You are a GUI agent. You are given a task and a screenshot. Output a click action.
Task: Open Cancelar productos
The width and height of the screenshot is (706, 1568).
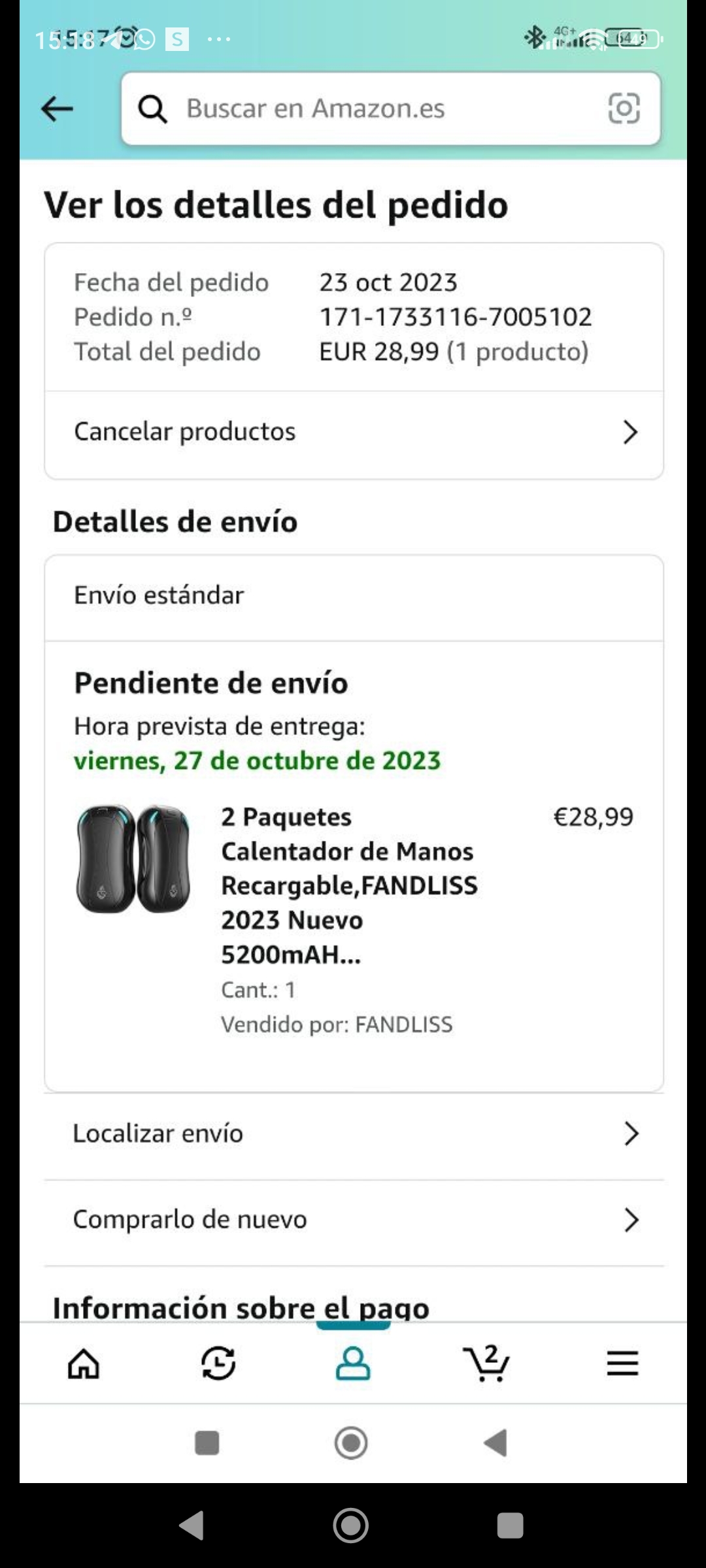tap(354, 432)
